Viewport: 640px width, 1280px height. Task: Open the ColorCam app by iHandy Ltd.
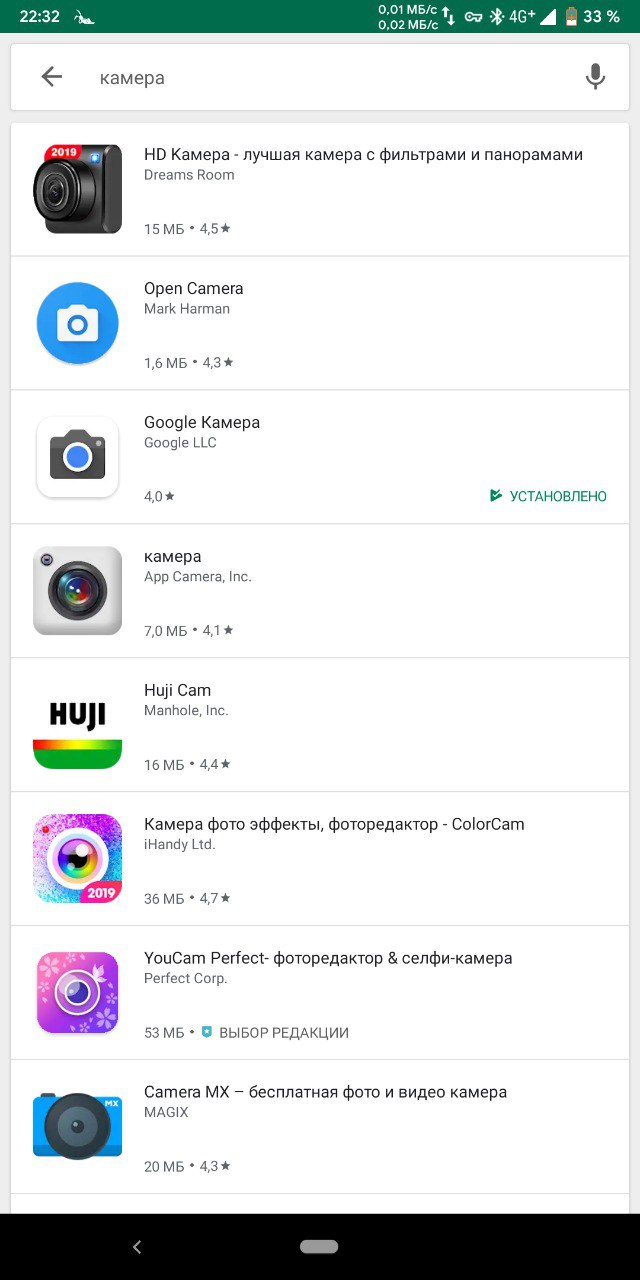(320, 860)
